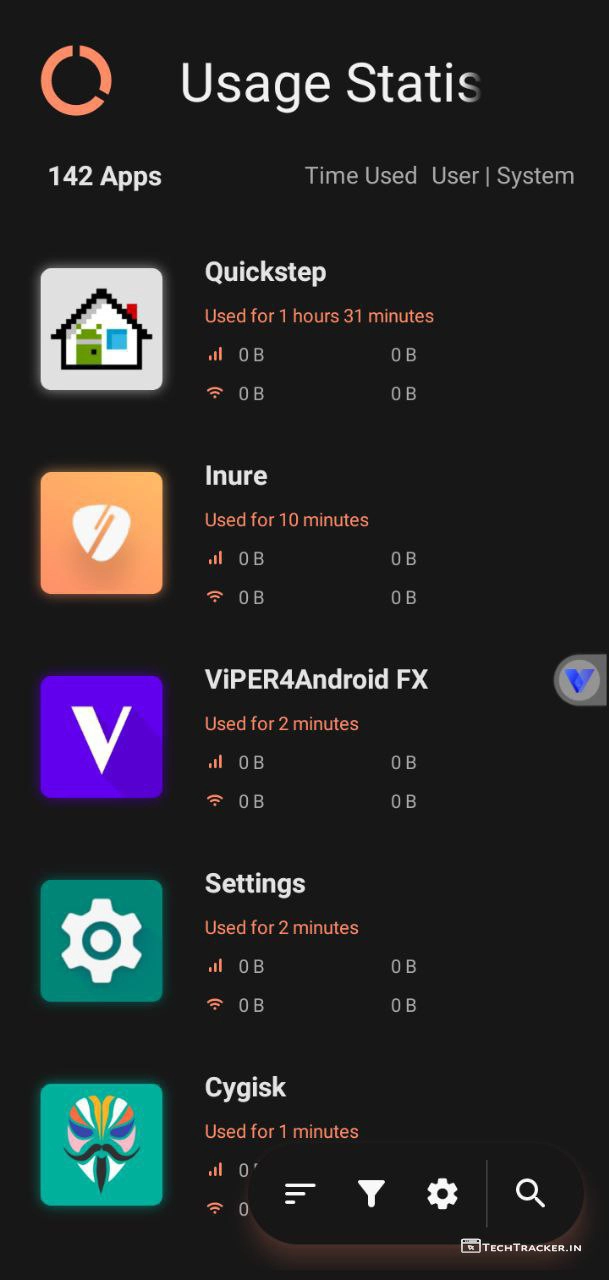Tap the floating ViPER bubble

(x=580, y=681)
